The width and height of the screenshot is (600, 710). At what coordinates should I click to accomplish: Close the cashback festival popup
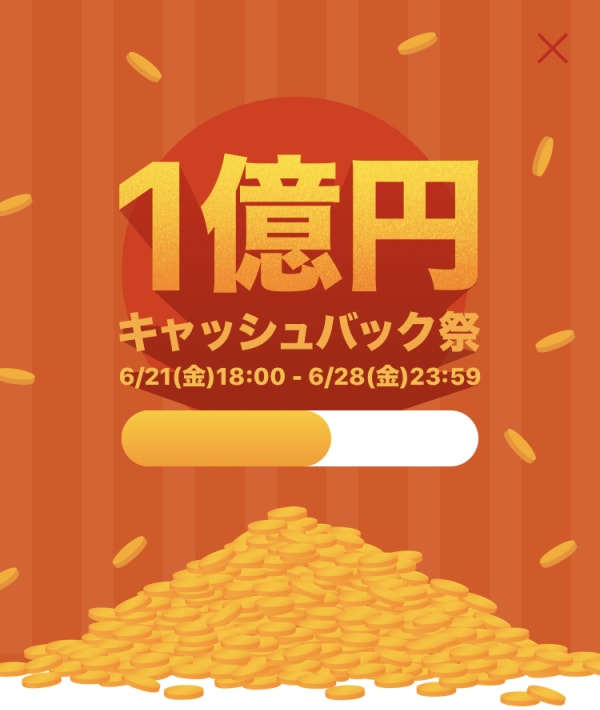pyautogui.click(x=552, y=48)
